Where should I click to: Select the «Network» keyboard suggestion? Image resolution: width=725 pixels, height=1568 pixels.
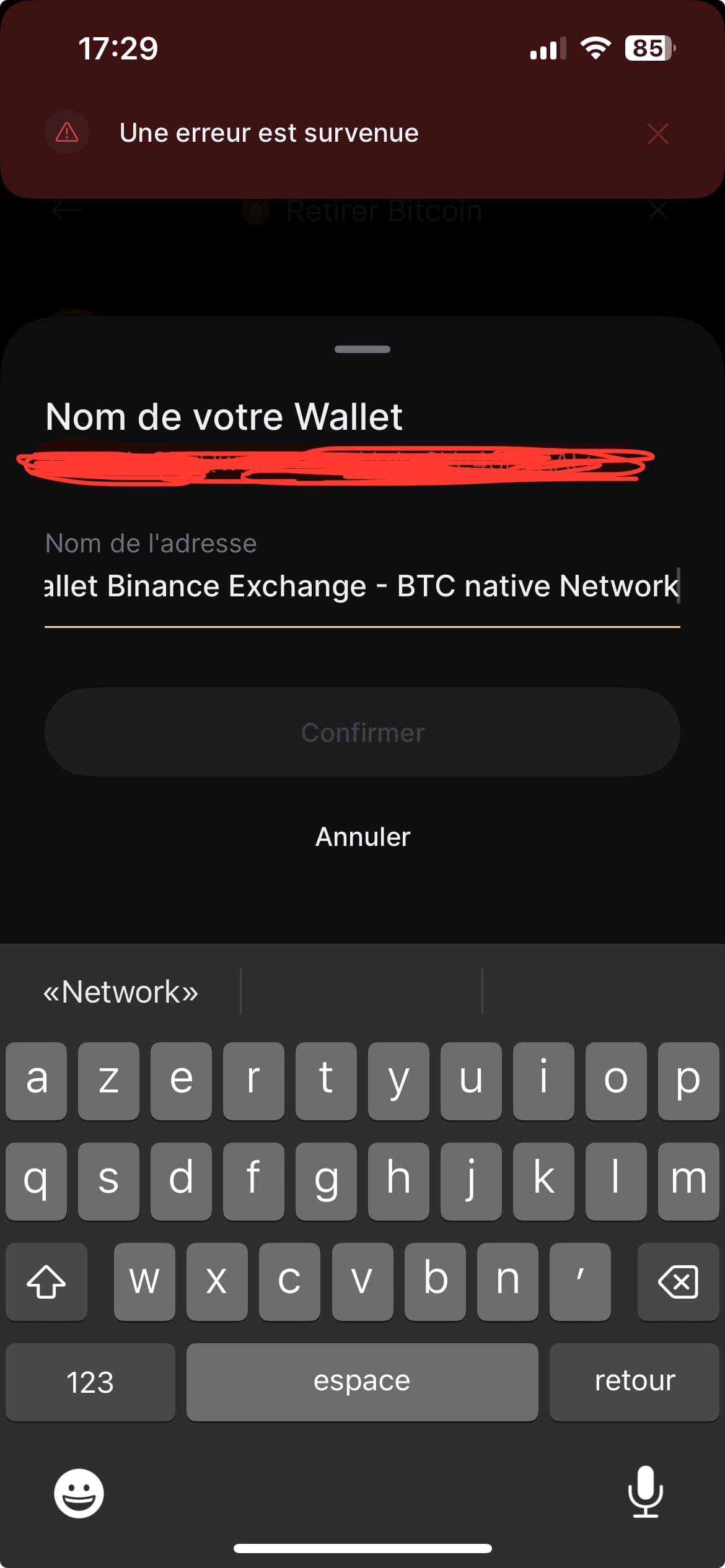[x=121, y=991]
